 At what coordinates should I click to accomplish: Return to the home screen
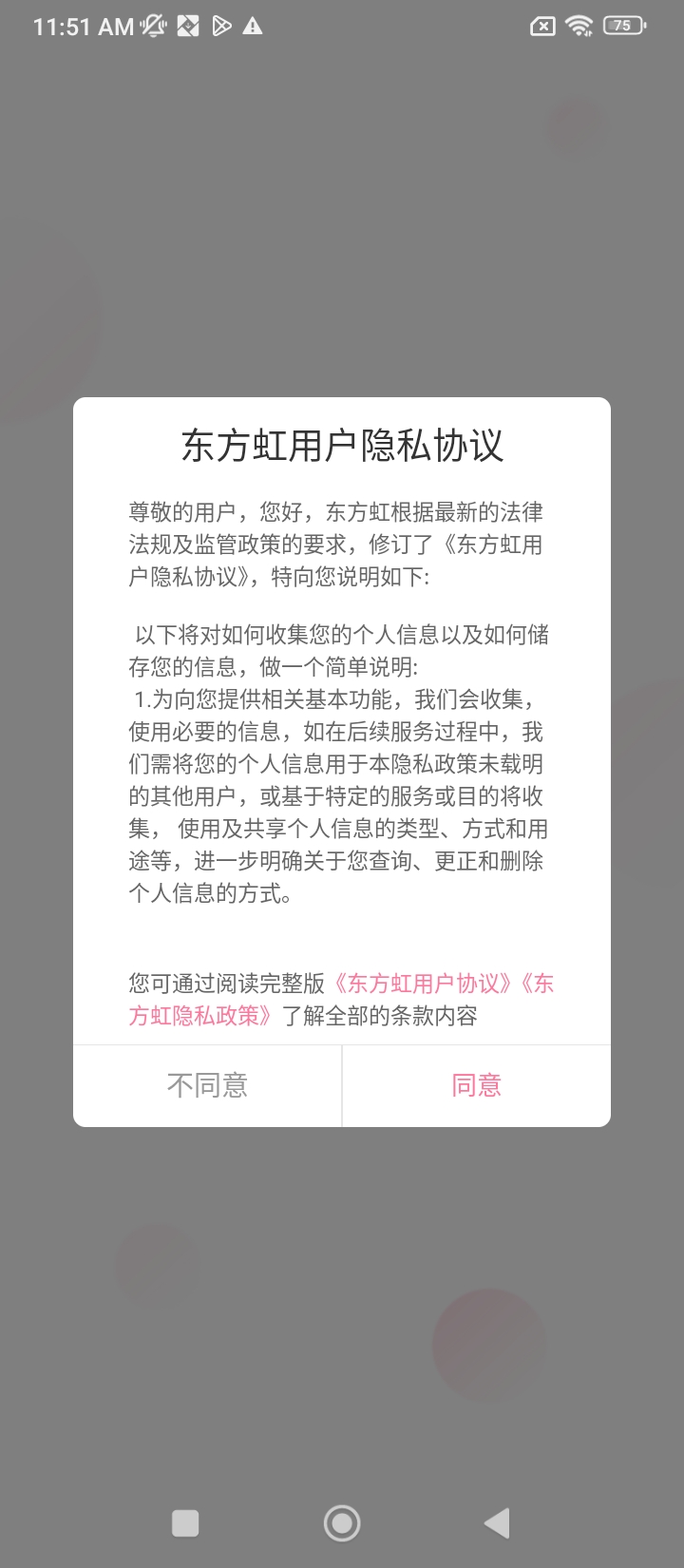click(x=342, y=1523)
